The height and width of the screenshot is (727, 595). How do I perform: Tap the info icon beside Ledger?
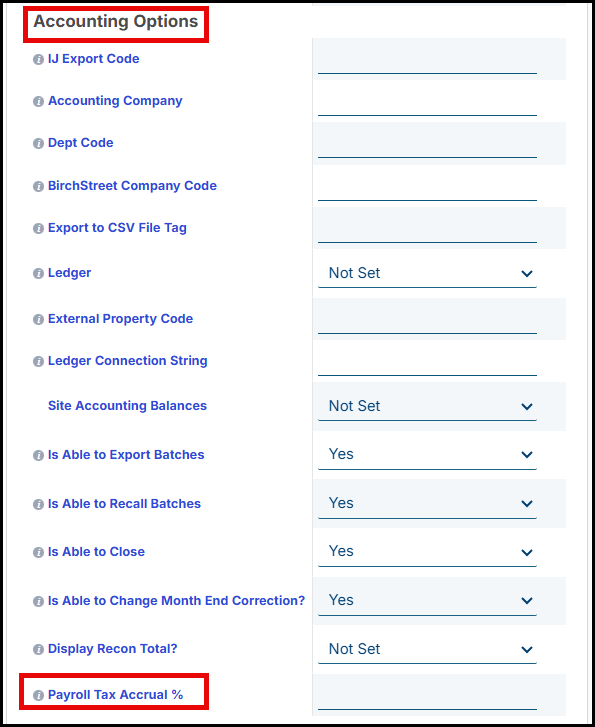coord(38,274)
